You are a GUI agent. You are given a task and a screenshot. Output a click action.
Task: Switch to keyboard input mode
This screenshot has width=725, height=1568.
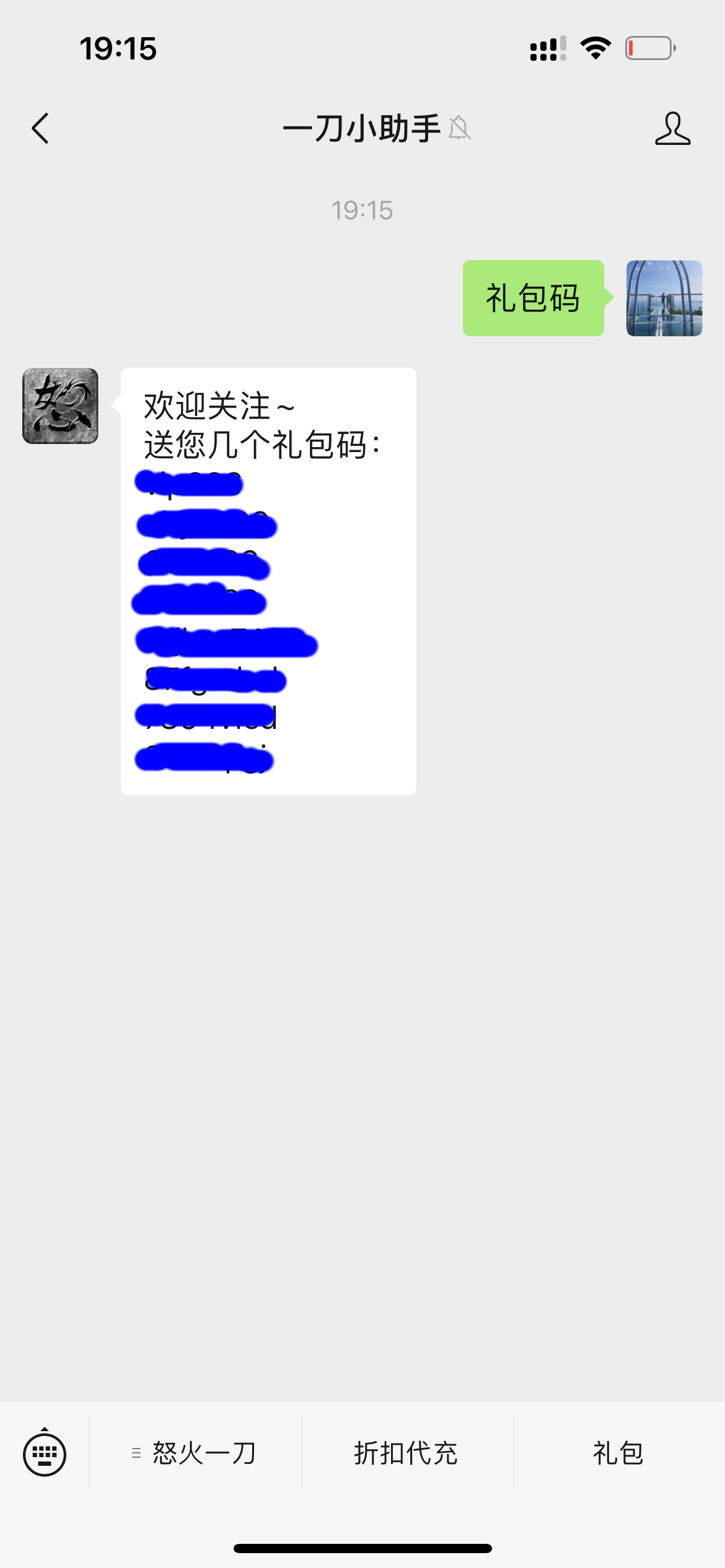tap(45, 1453)
